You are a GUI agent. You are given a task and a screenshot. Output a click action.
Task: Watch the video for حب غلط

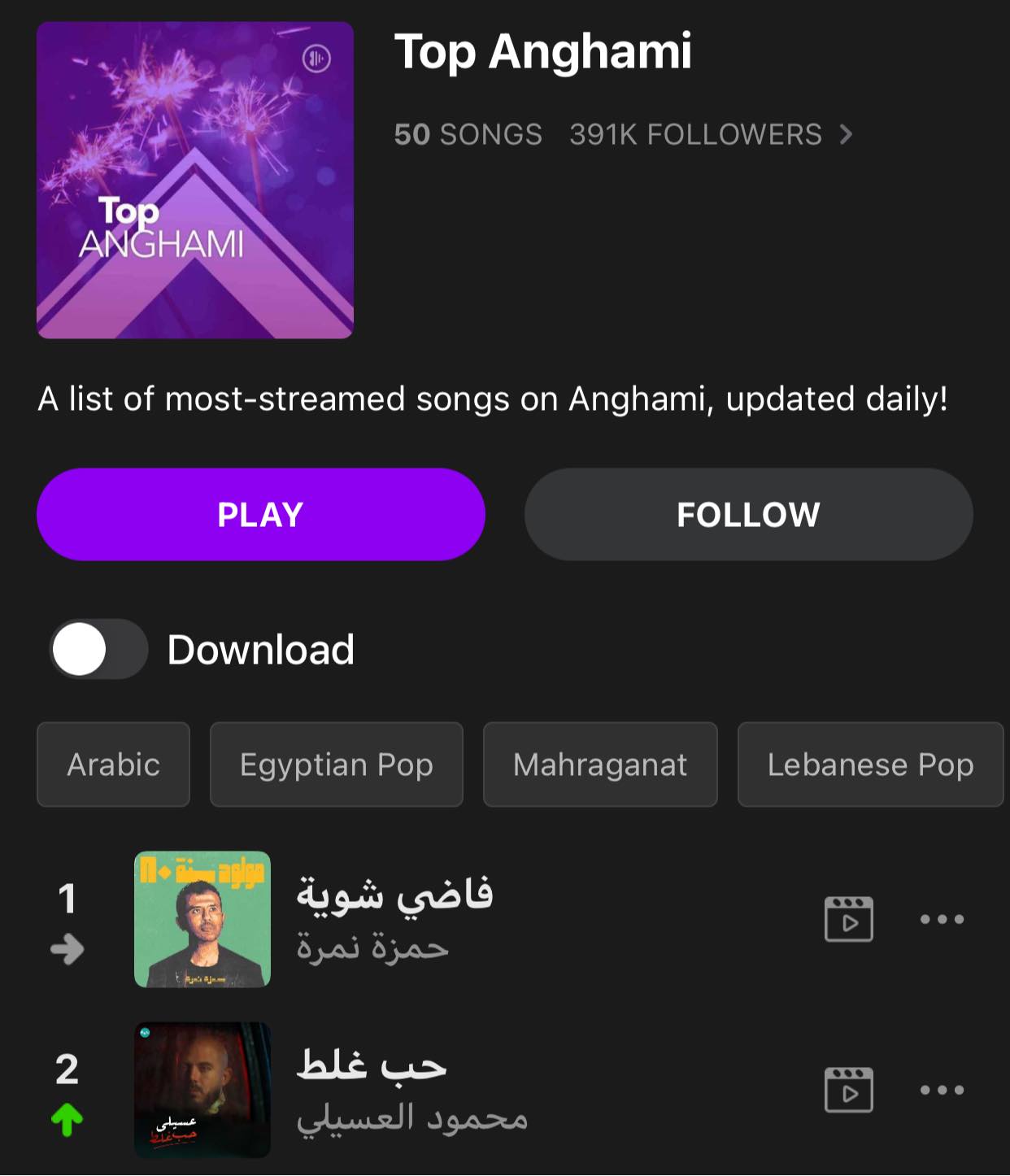(848, 1090)
